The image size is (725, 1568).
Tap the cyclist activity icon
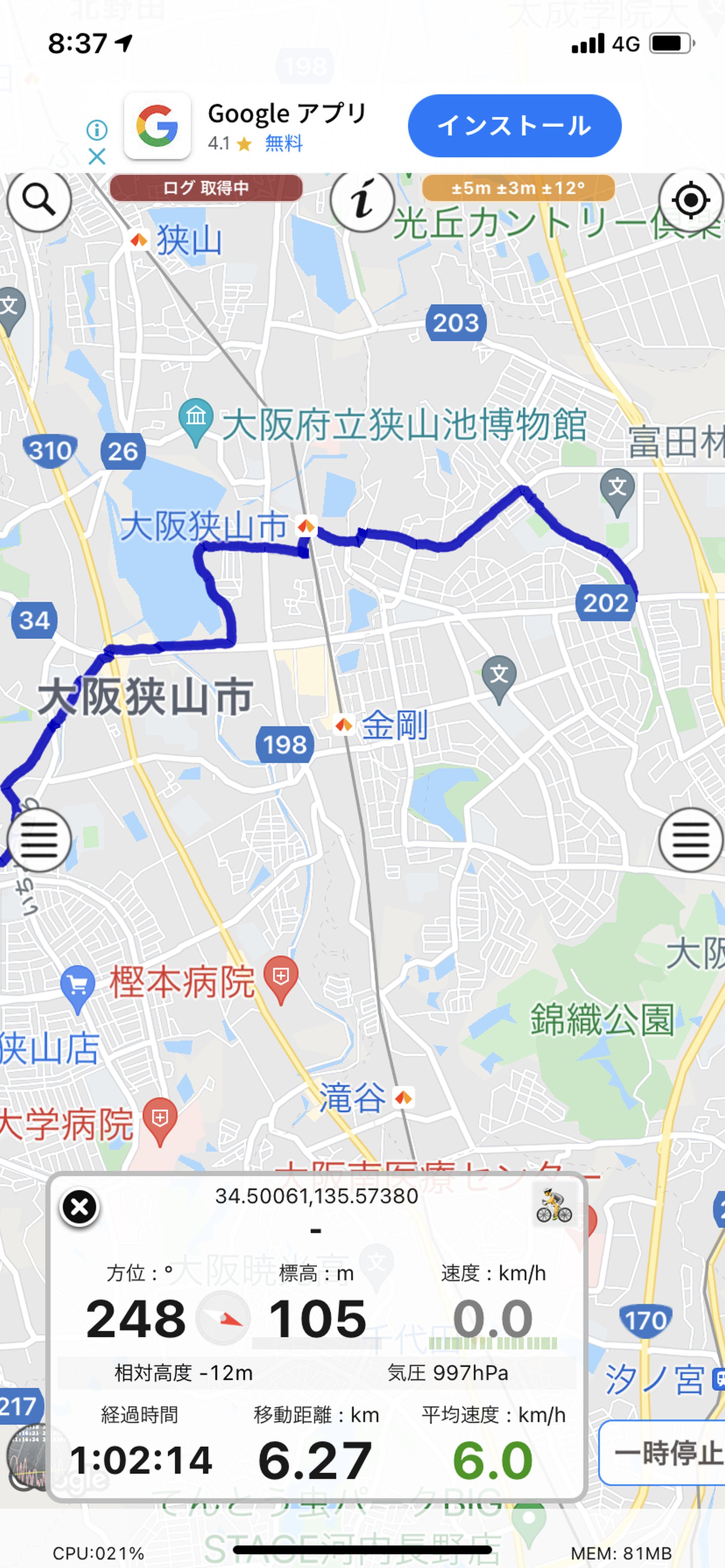click(x=554, y=1205)
